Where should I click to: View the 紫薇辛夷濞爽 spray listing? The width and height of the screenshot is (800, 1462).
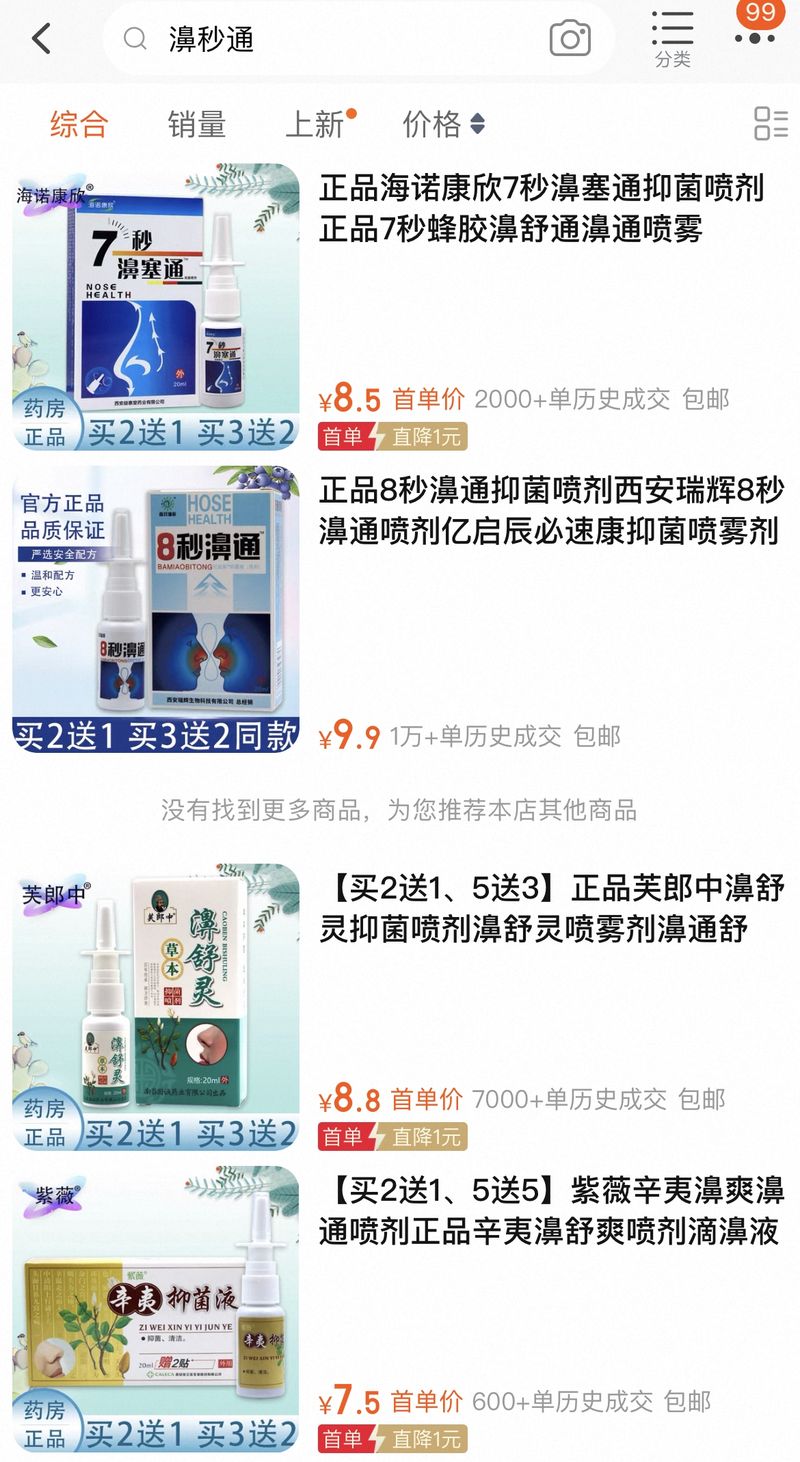click(551, 1211)
